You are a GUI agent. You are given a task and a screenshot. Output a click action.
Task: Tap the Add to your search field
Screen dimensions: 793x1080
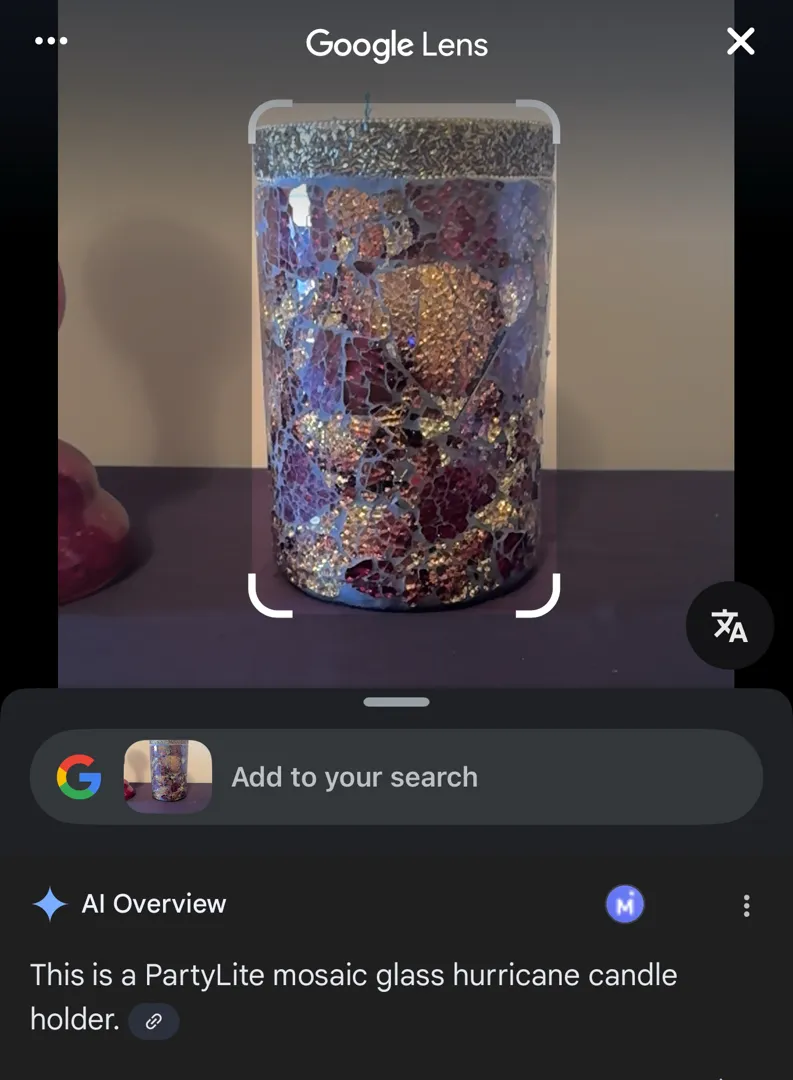(354, 777)
